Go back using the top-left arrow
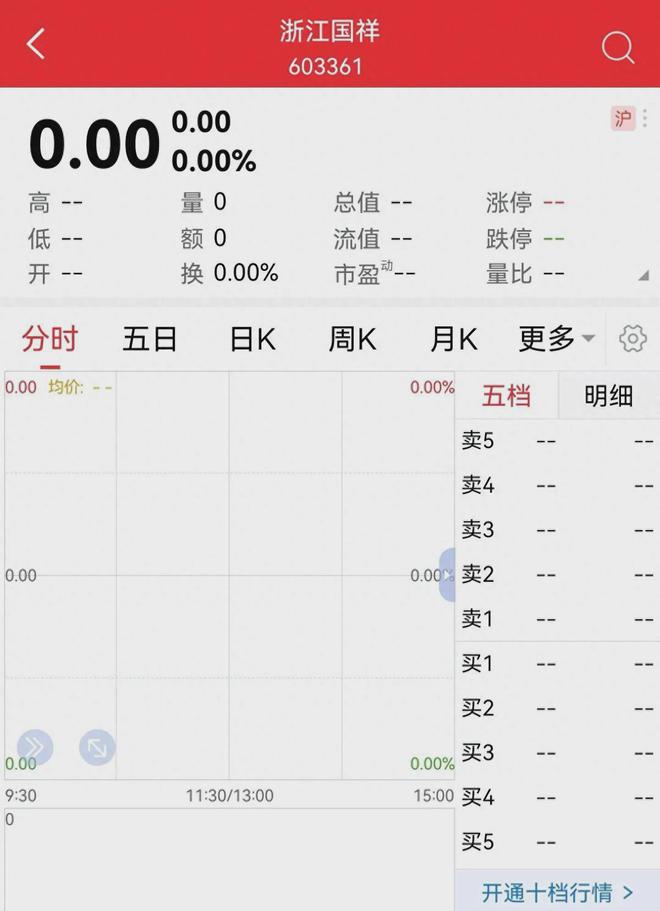The width and height of the screenshot is (660, 911). (36, 44)
